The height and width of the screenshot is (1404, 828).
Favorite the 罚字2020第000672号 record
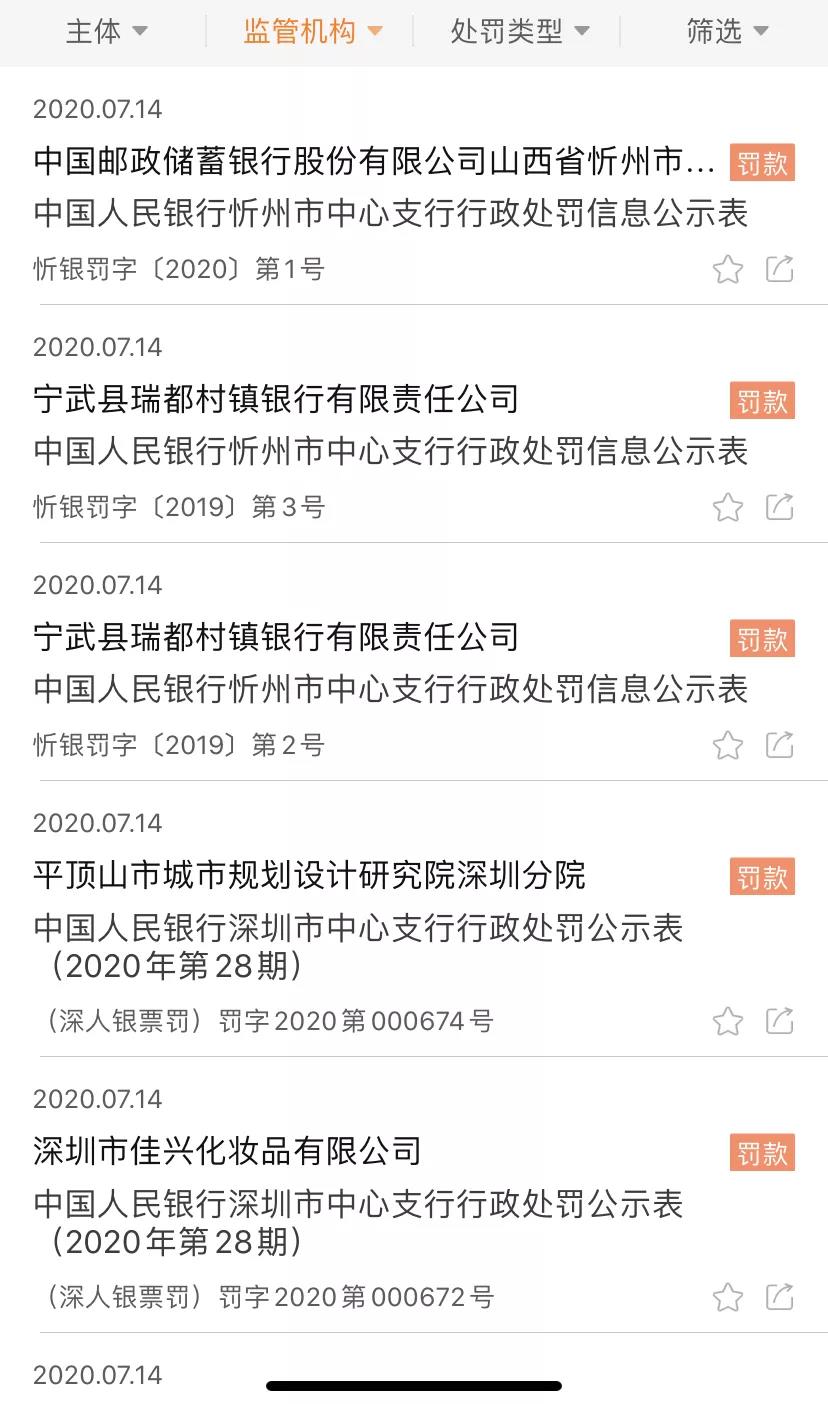[728, 1297]
